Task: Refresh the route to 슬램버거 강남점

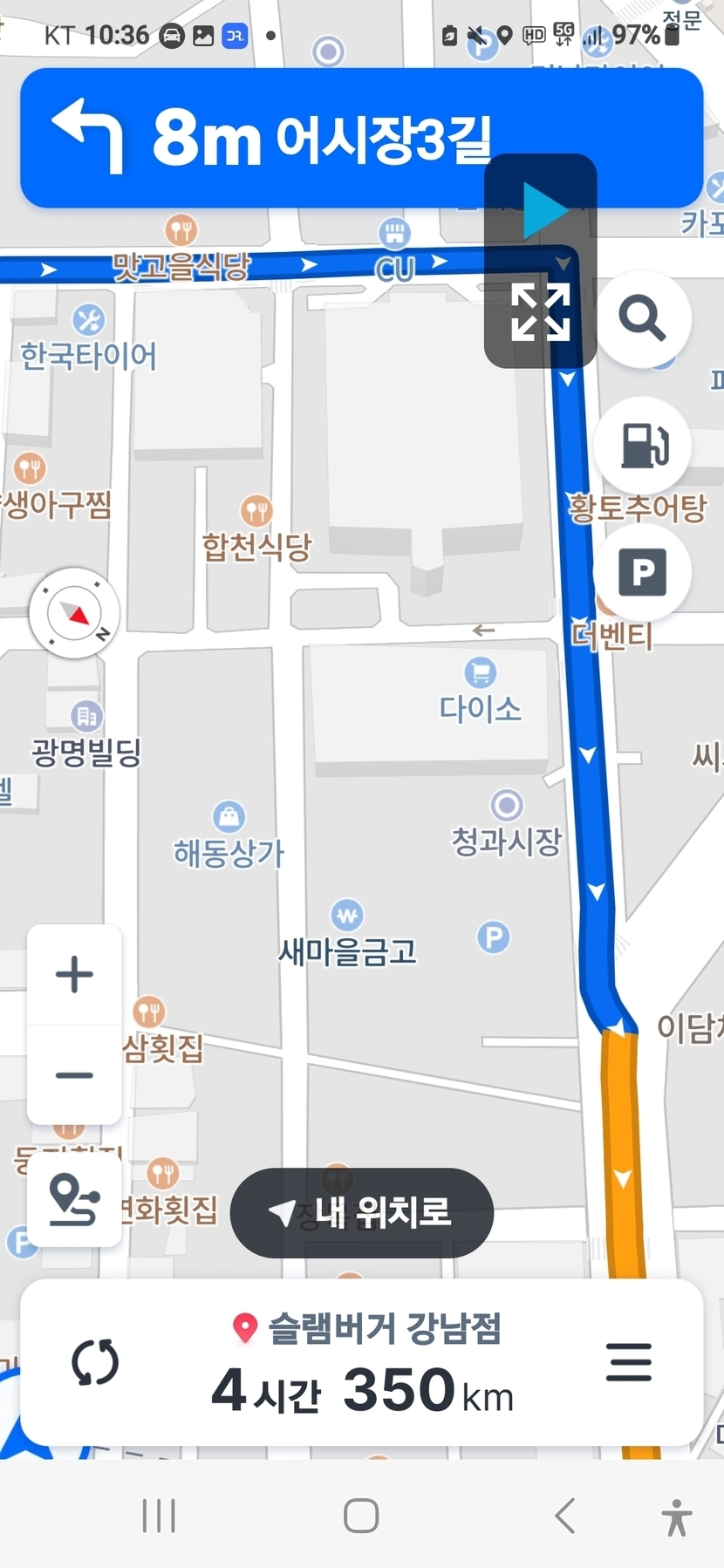Action: click(95, 1362)
